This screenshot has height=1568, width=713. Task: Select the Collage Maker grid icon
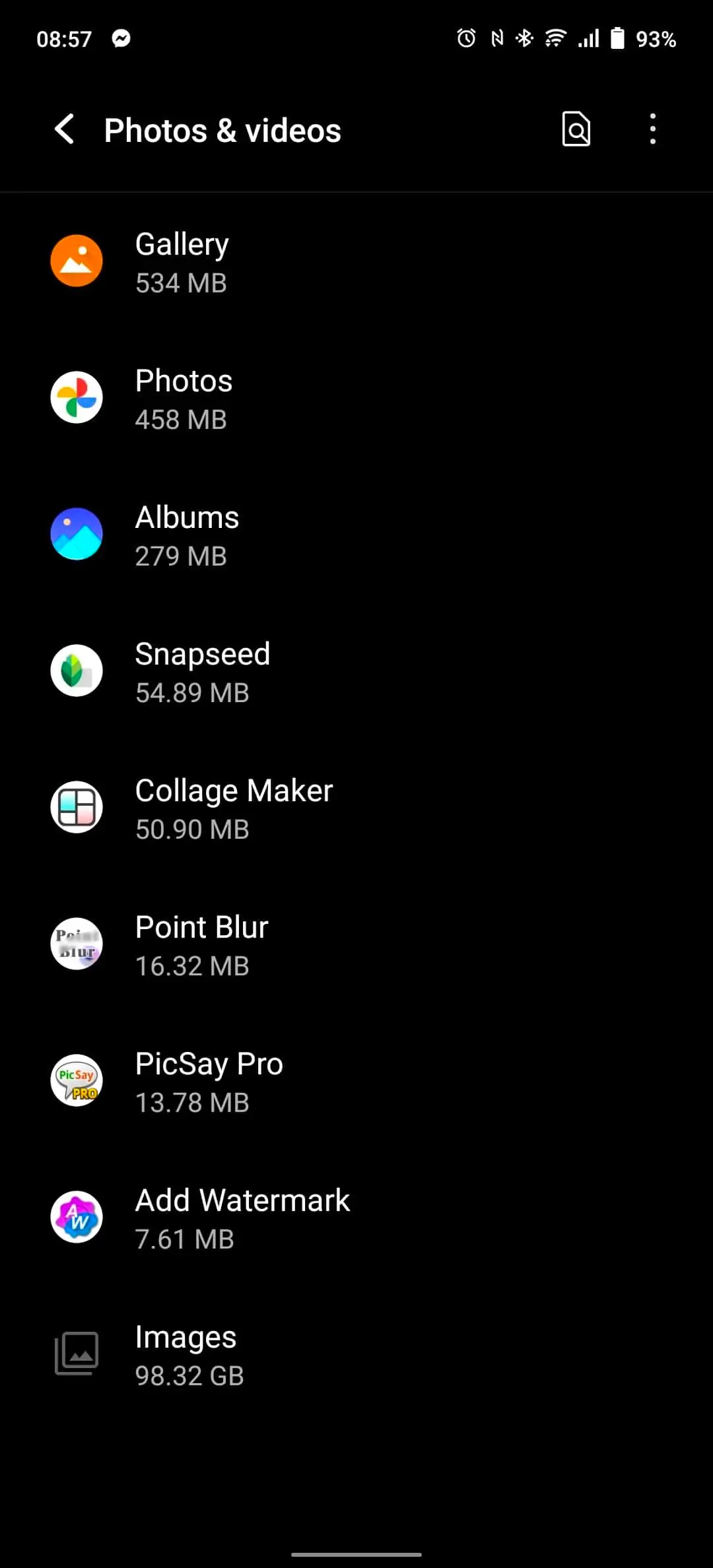click(x=77, y=806)
